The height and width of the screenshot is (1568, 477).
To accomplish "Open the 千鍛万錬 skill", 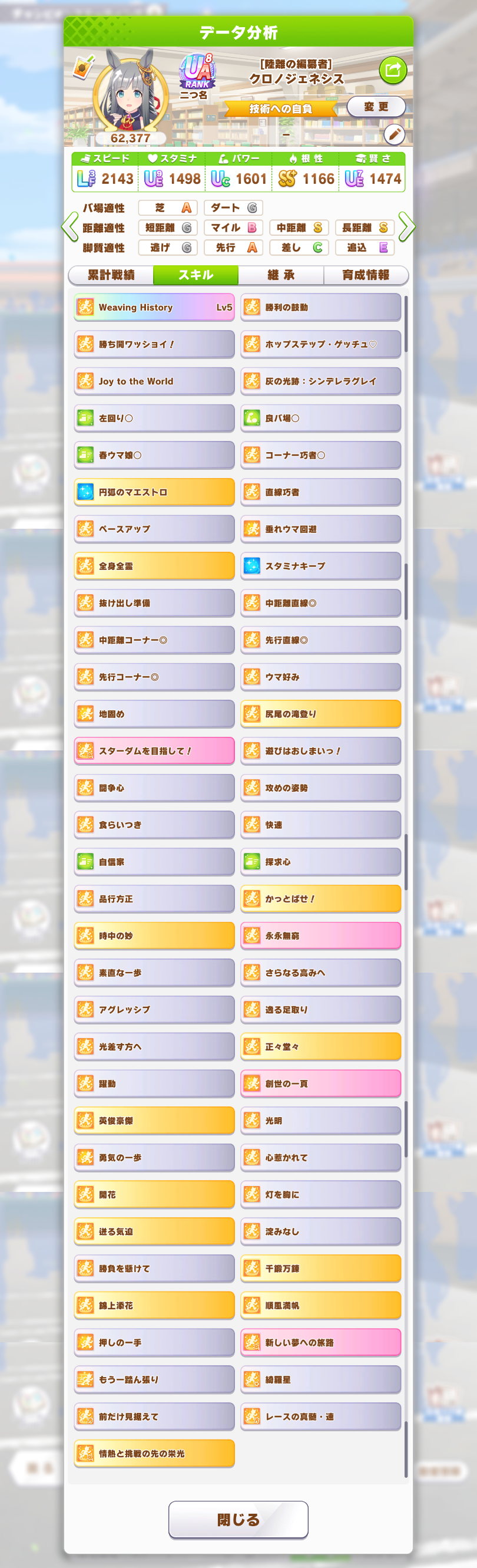I will click(320, 1268).
